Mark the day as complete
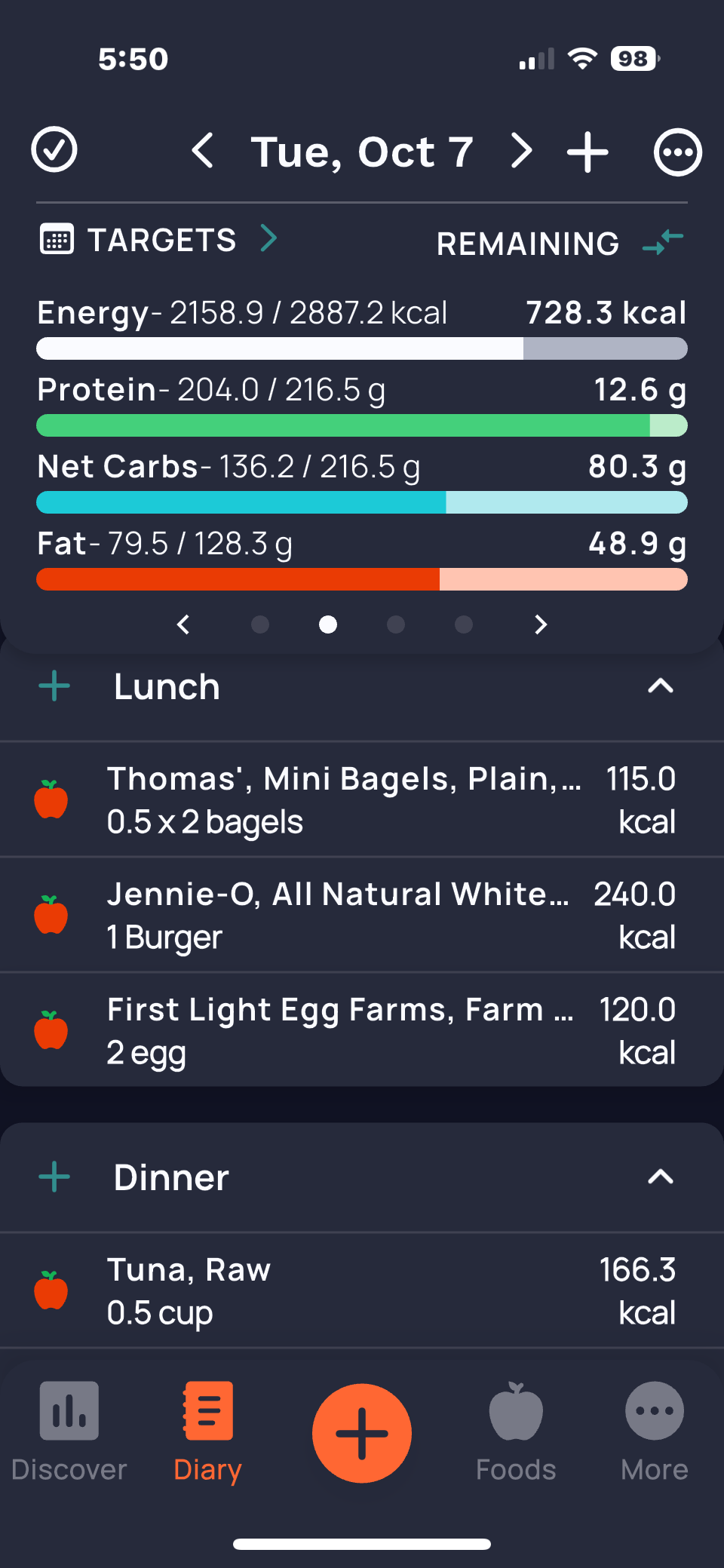 54,150
